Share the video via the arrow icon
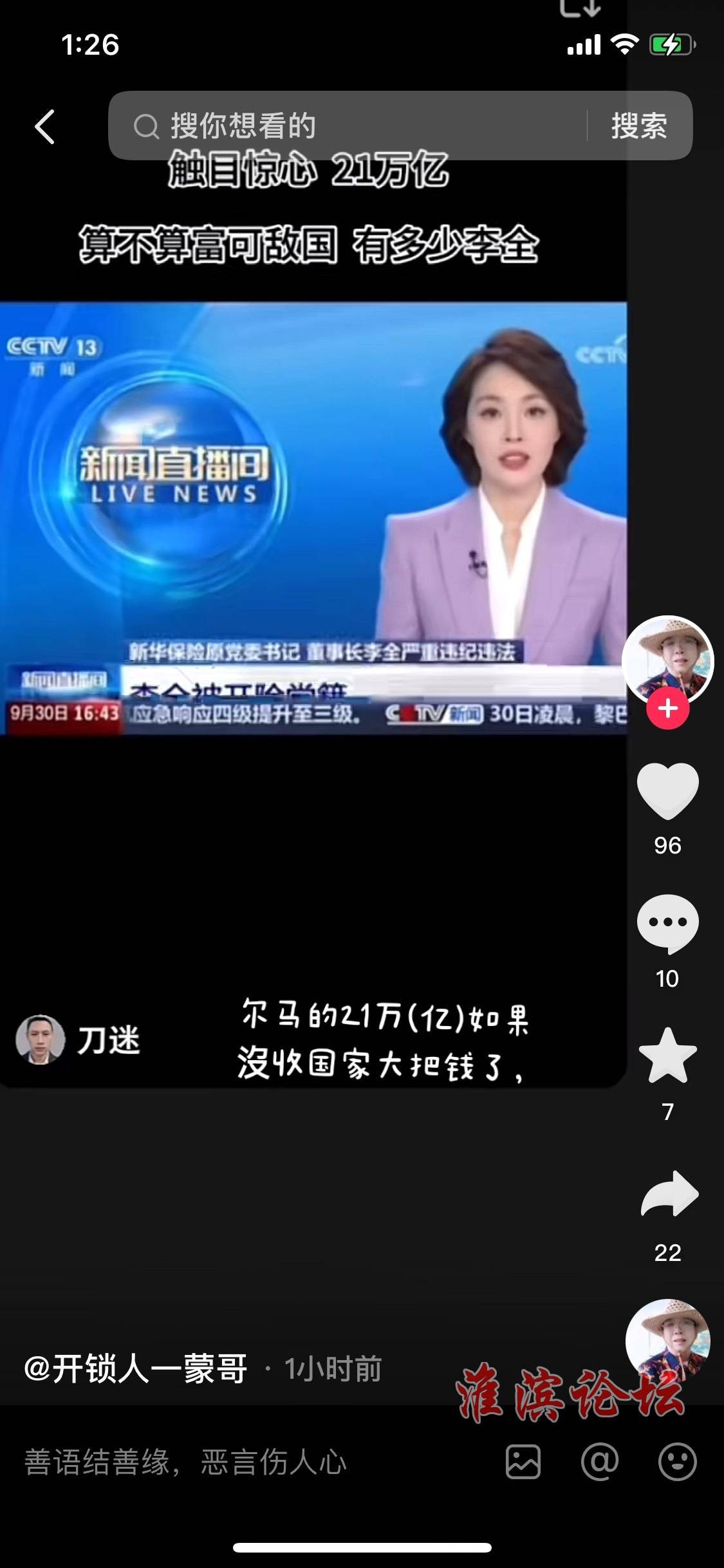This screenshot has width=724, height=1568. 669,1195
